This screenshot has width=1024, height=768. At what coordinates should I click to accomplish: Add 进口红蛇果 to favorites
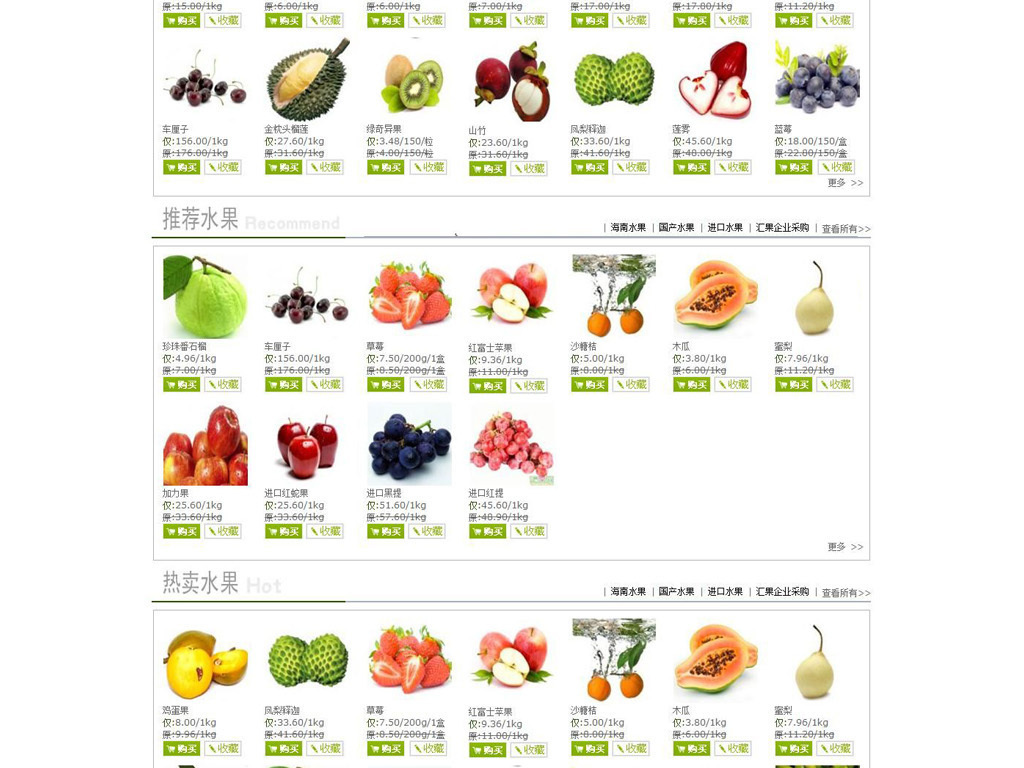coord(325,531)
